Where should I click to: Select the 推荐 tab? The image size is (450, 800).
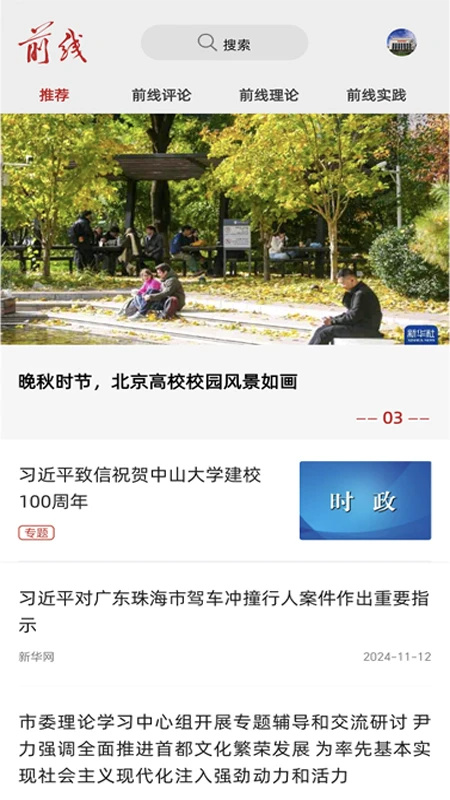[55, 95]
